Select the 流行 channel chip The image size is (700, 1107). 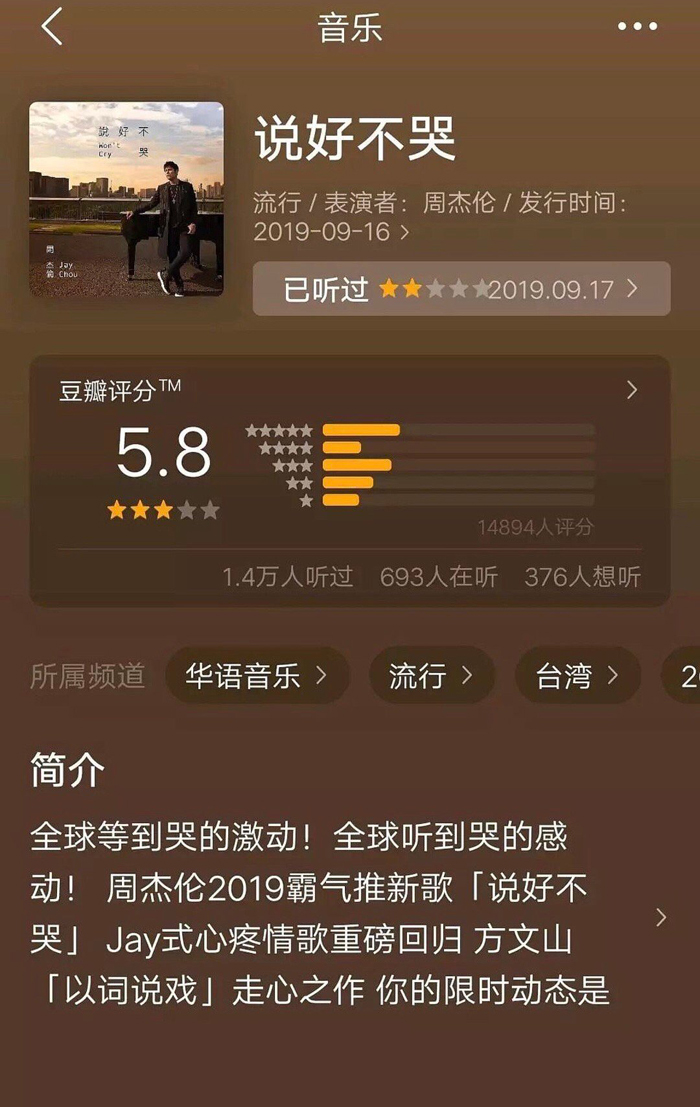(431, 676)
